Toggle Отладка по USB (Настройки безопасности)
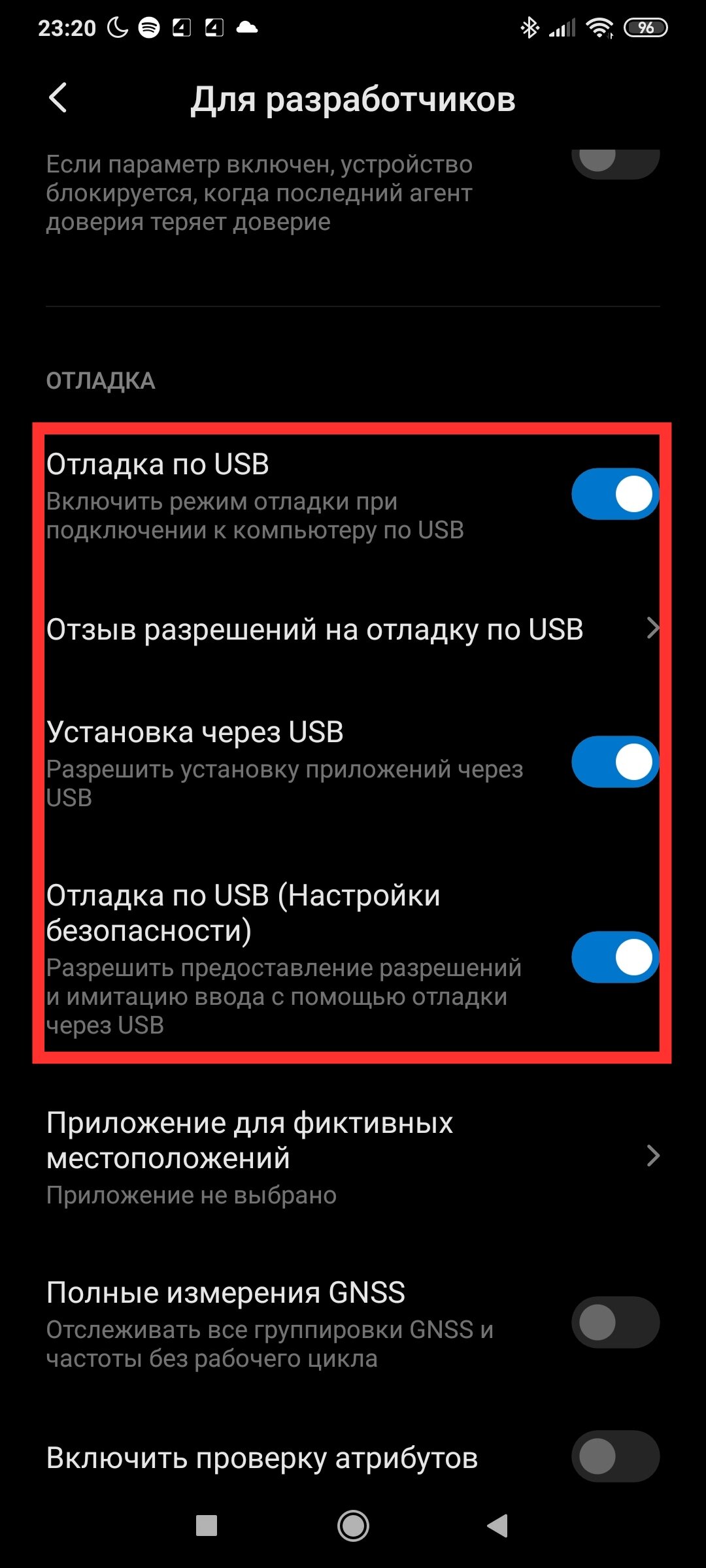Image resolution: width=706 pixels, height=1568 pixels. (615, 957)
